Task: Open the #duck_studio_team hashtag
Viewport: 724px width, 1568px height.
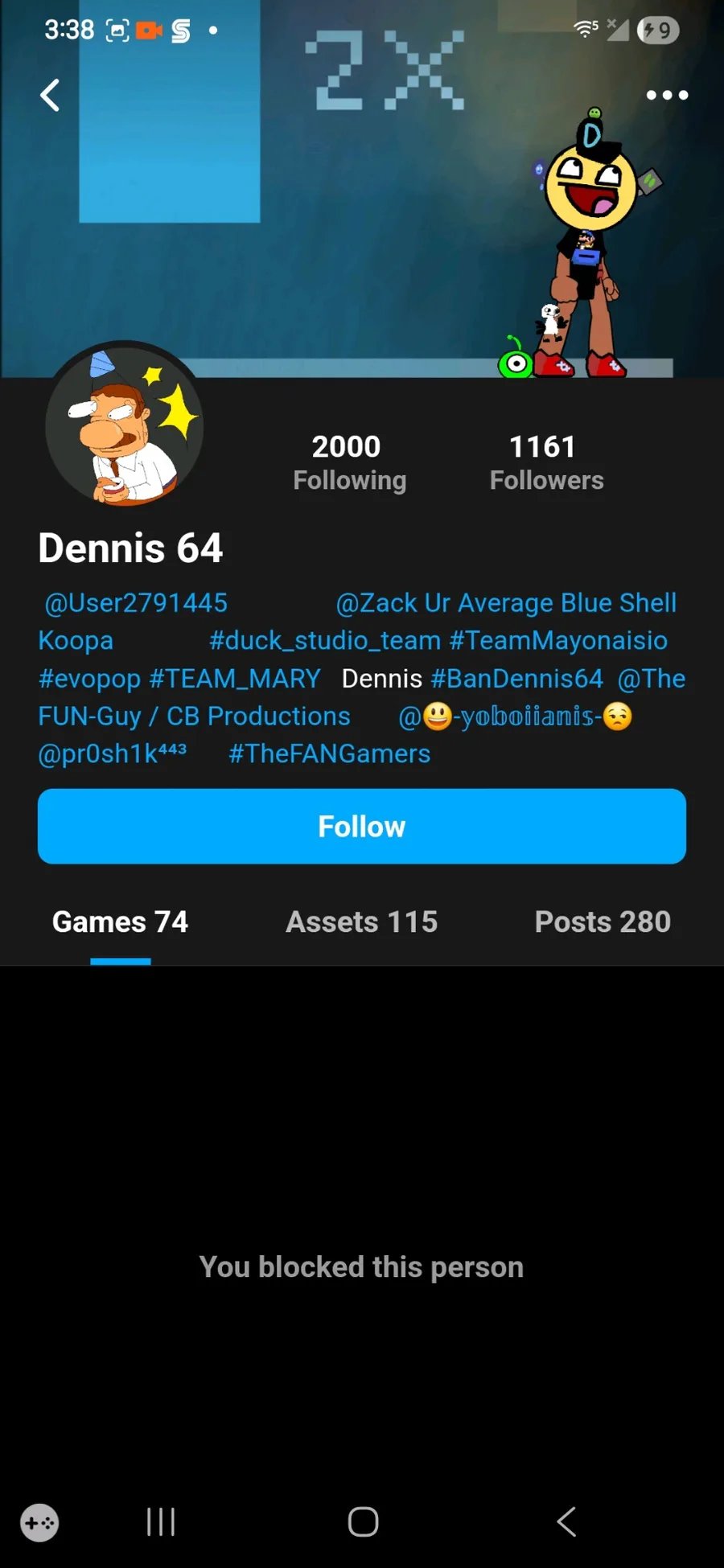Action: coord(325,641)
